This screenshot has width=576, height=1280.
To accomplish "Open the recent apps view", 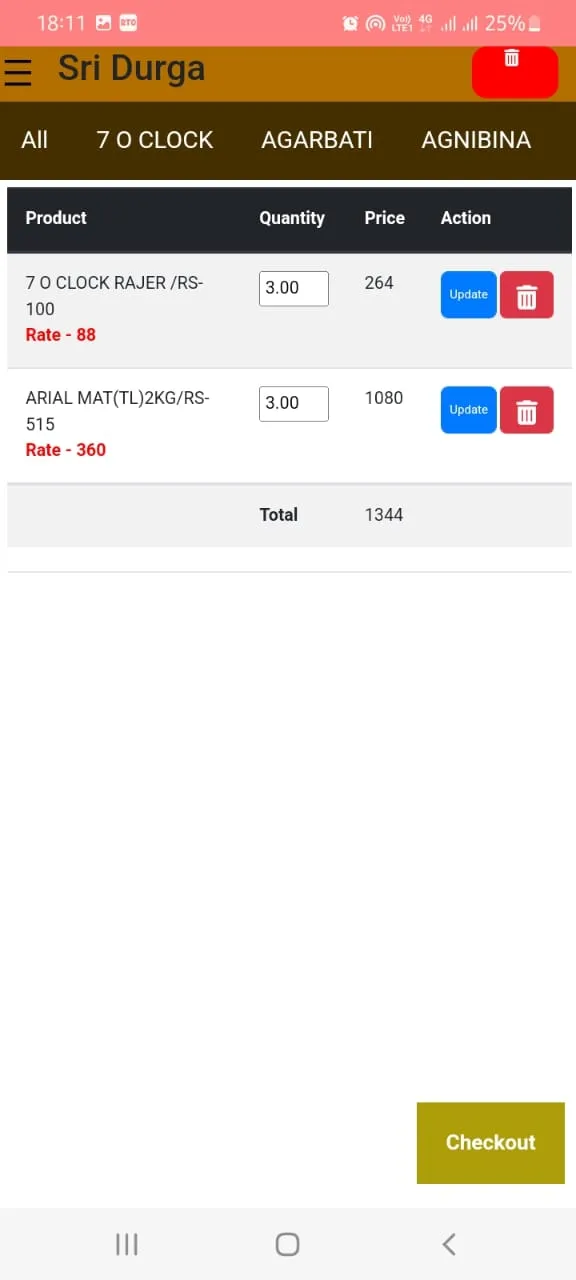I will [x=127, y=1244].
